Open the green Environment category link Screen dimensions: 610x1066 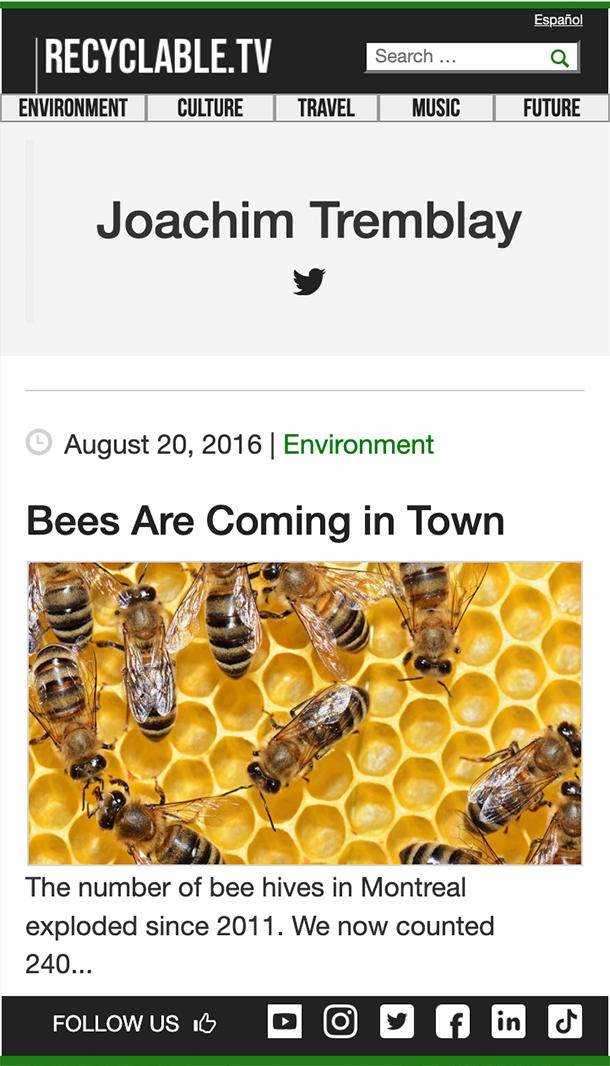358,444
